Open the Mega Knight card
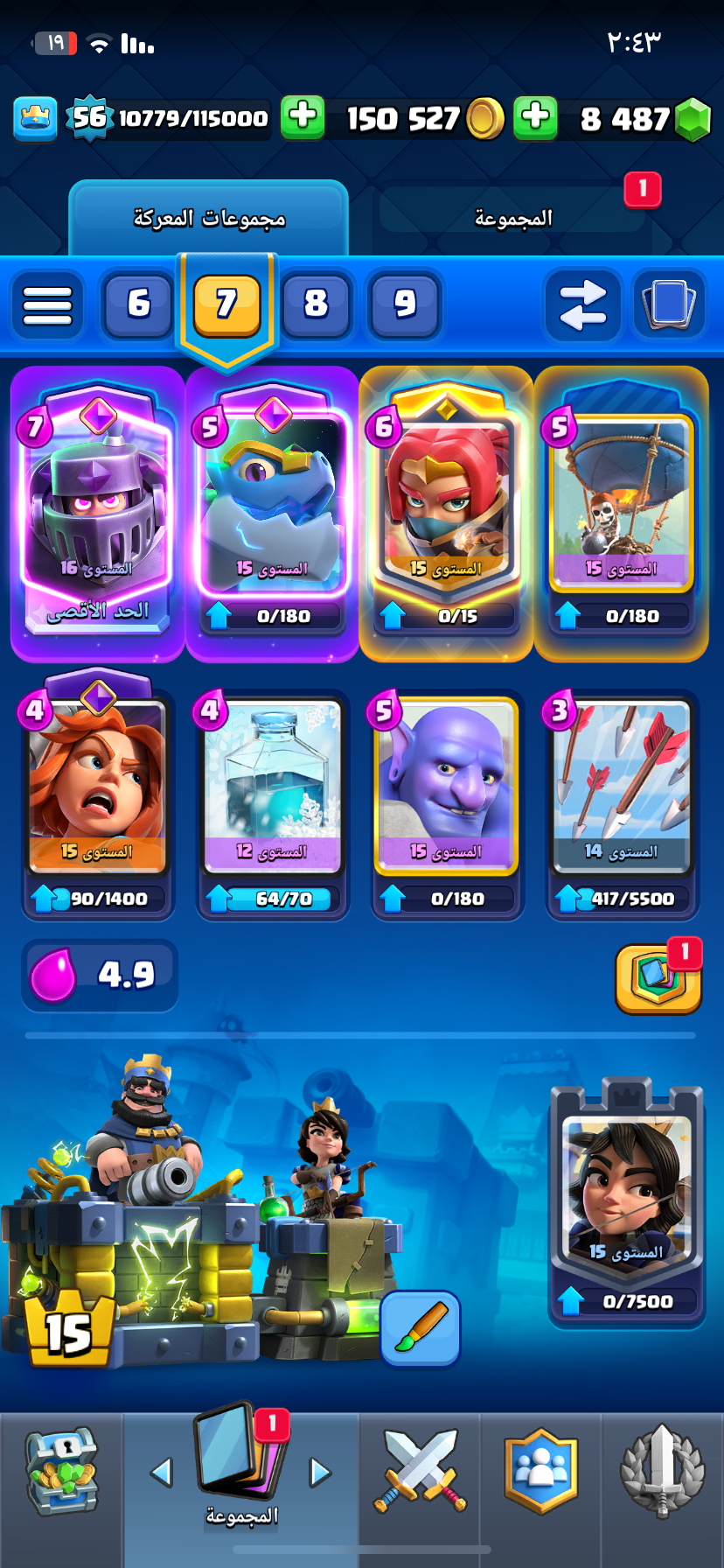724x1568 pixels. (97, 507)
